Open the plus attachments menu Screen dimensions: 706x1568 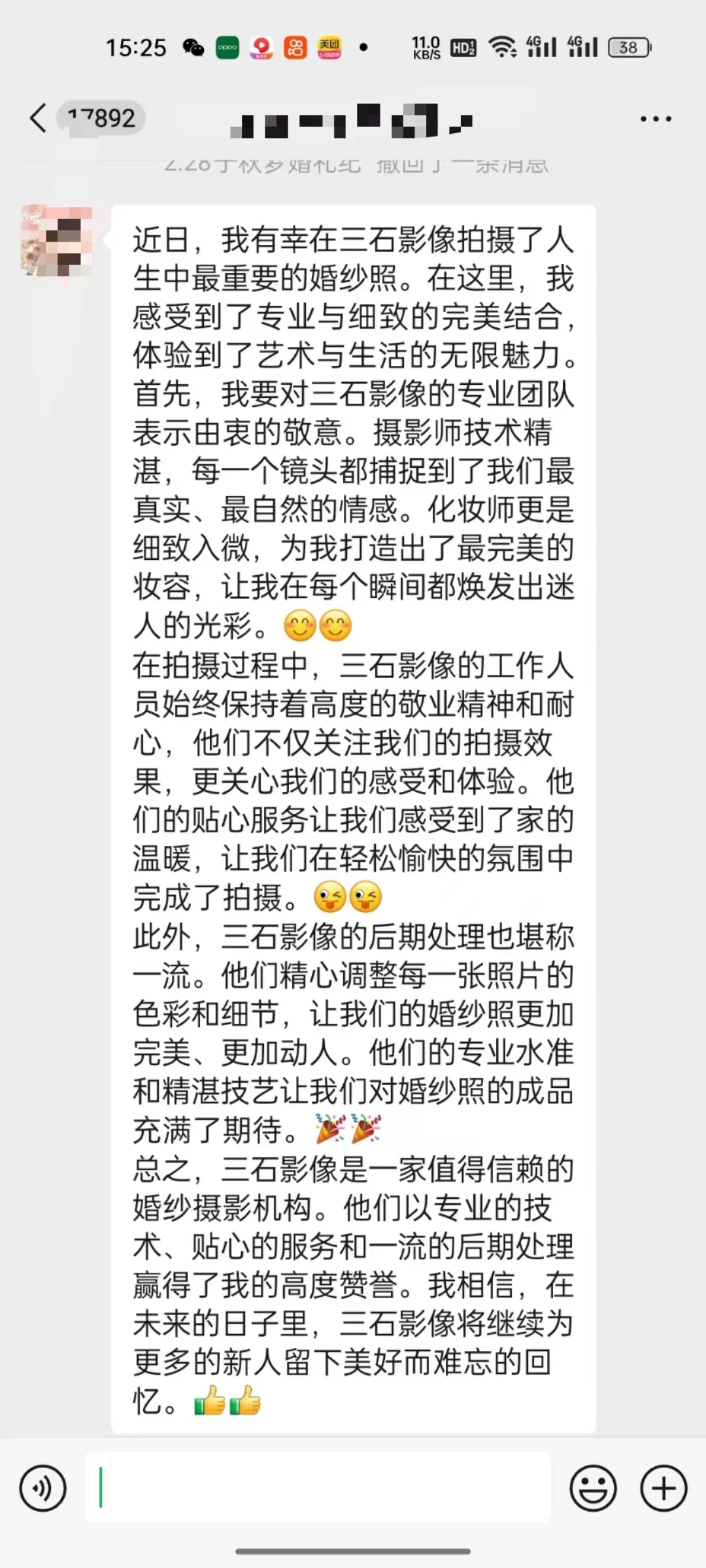[x=664, y=1488]
